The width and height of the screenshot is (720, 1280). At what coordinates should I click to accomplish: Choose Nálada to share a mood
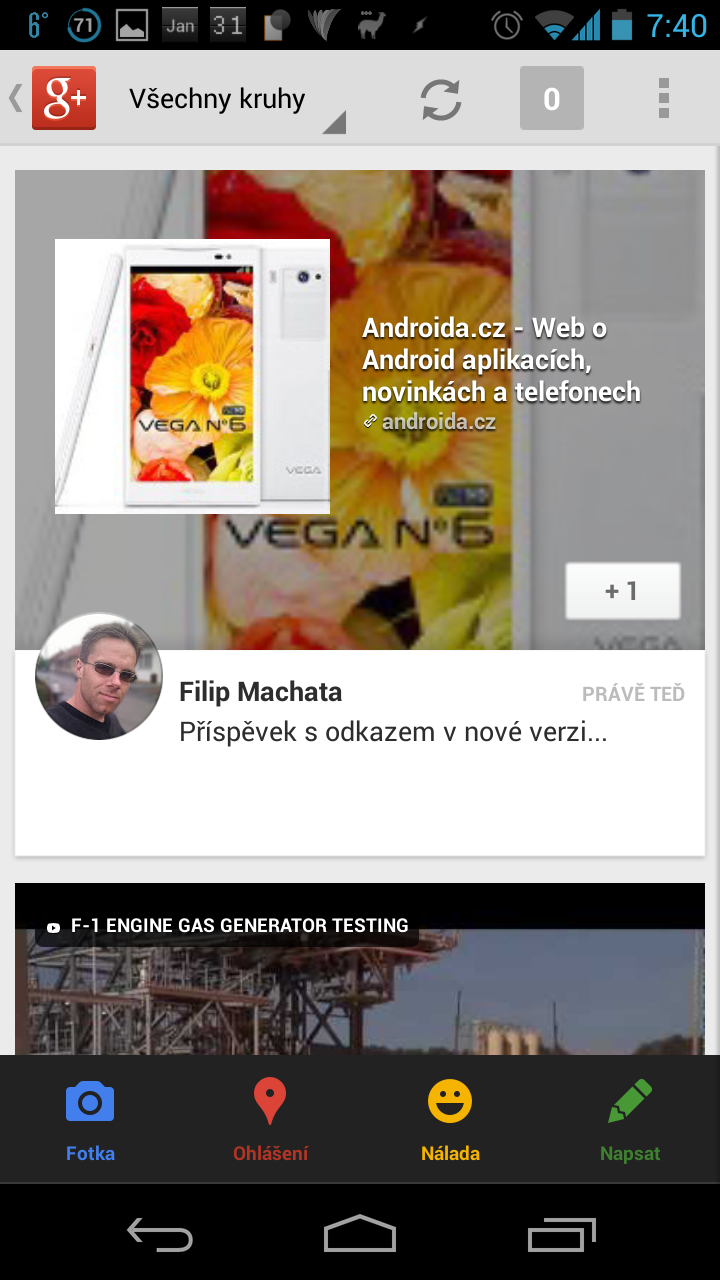450,1120
